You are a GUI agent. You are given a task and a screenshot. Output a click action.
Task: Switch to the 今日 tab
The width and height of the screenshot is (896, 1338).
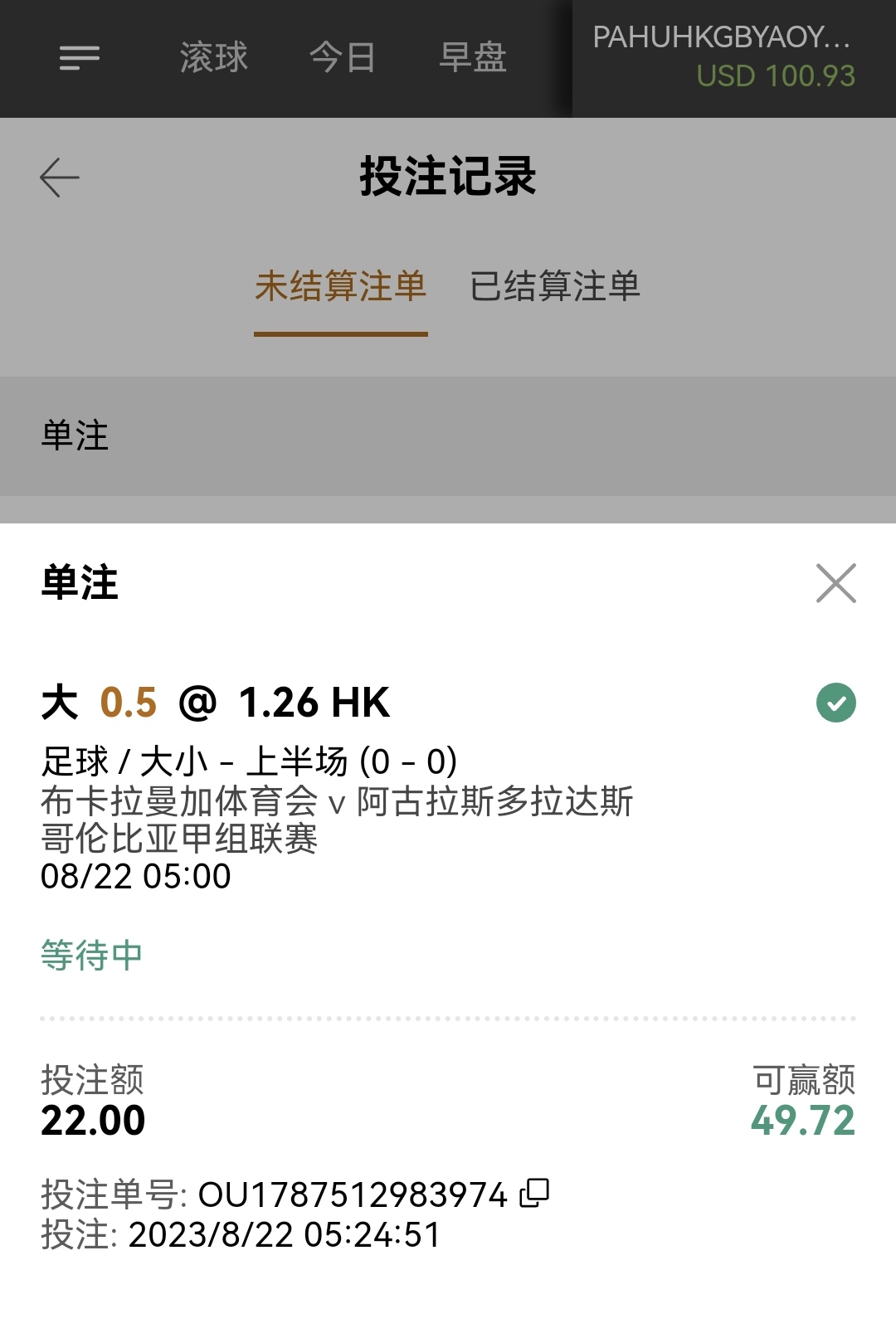pyautogui.click(x=342, y=57)
